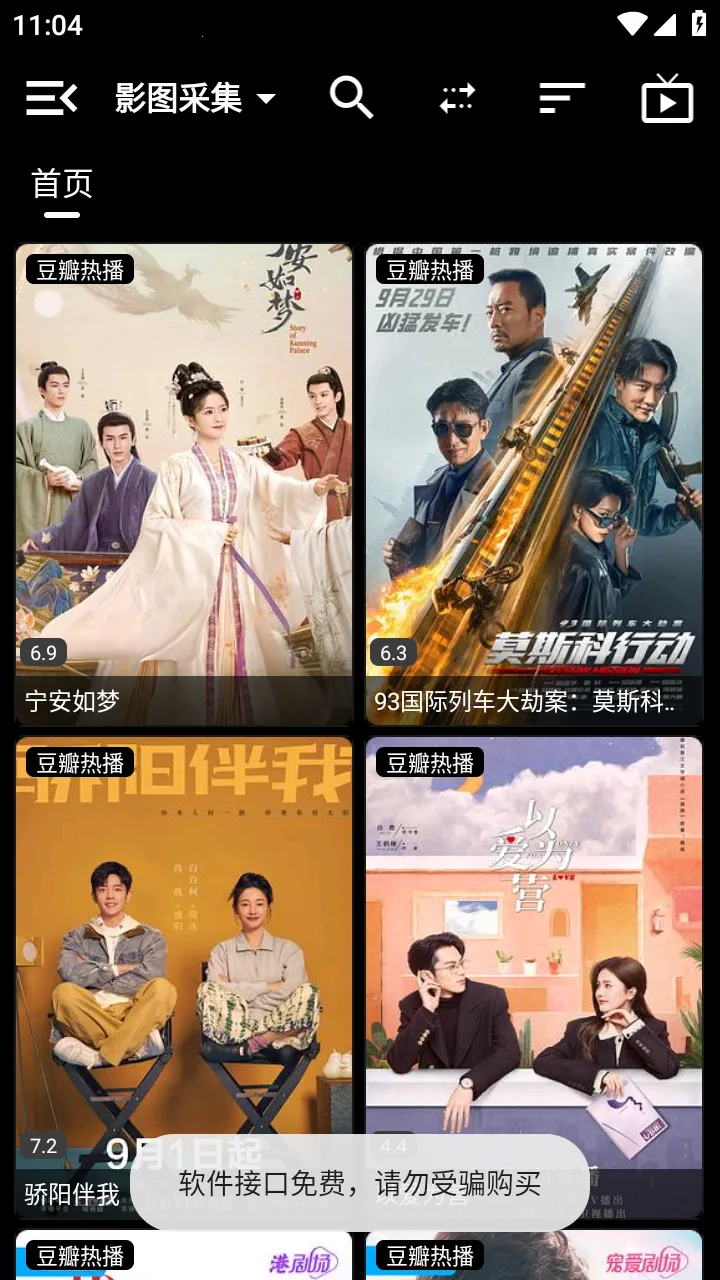Expand the 影图采集 source dropdown
The height and width of the screenshot is (1280, 720).
point(195,98)
